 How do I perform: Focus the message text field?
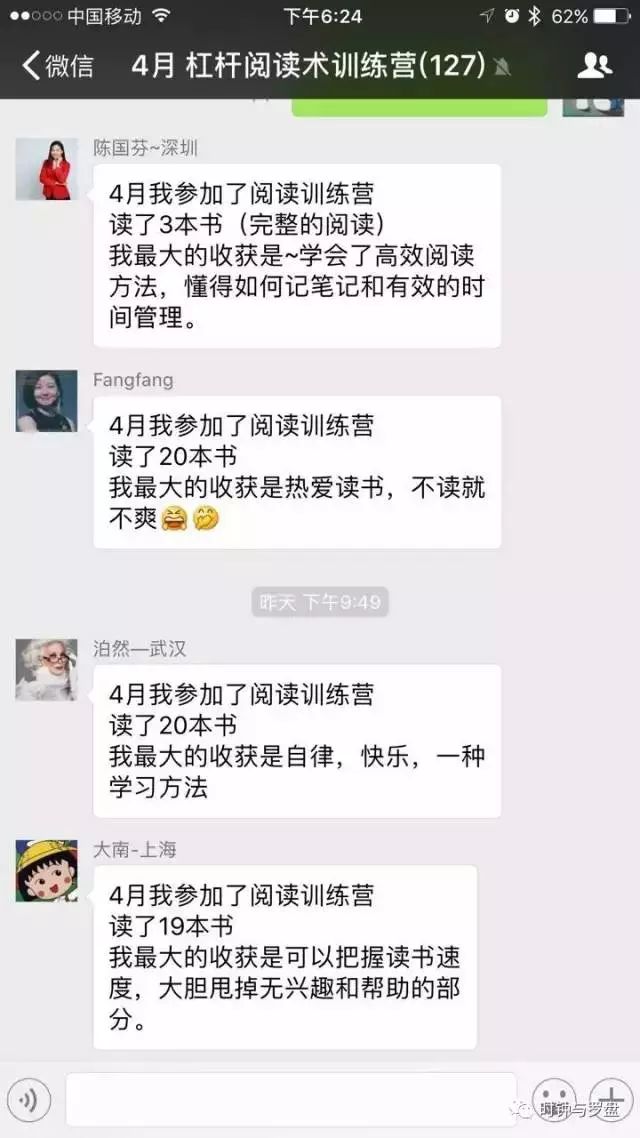290,1100
